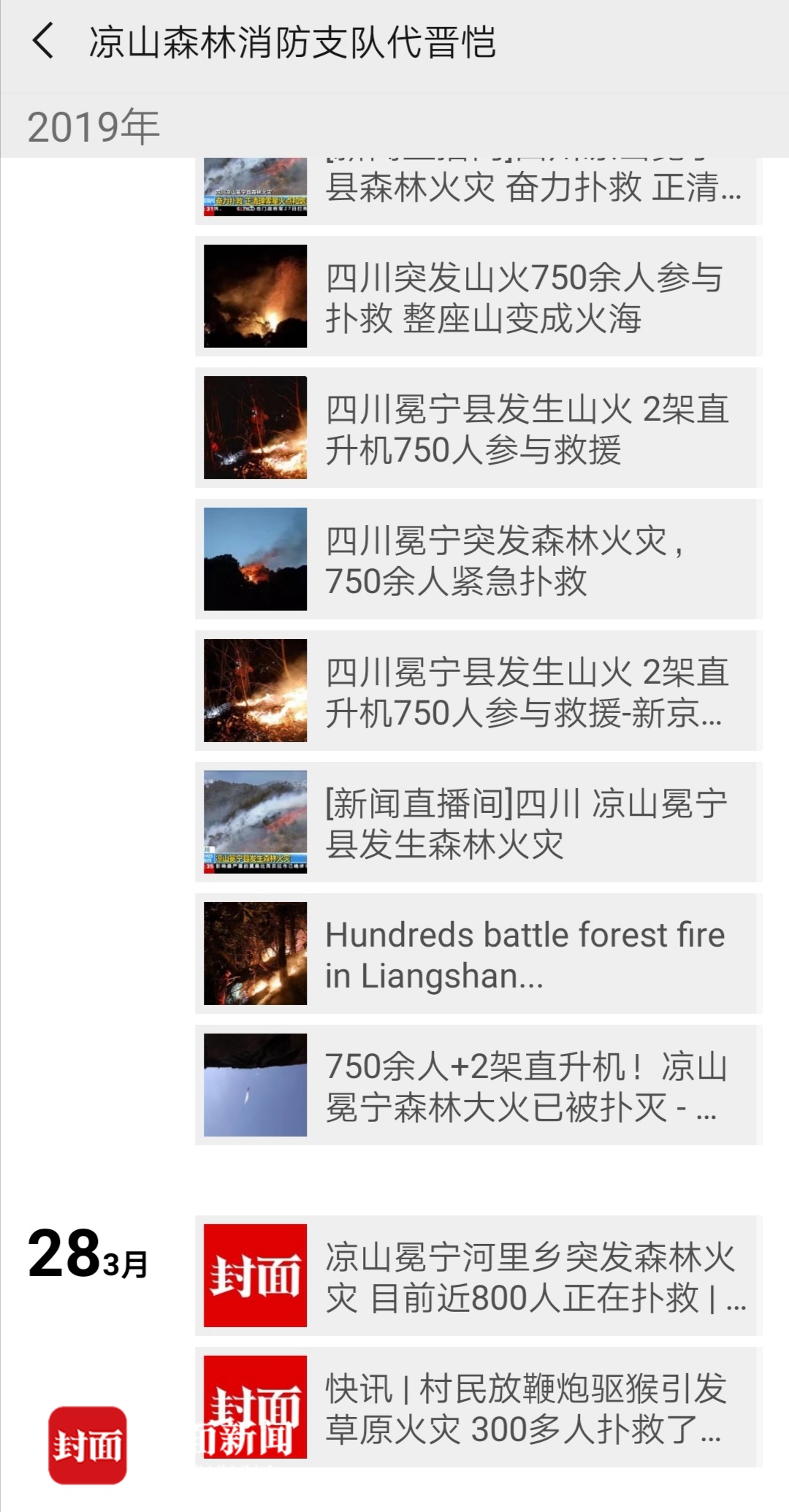The width and height of the screenshot is (789, 1512).
Task: Go back using the top-left arrow
Action: [44, 41]
